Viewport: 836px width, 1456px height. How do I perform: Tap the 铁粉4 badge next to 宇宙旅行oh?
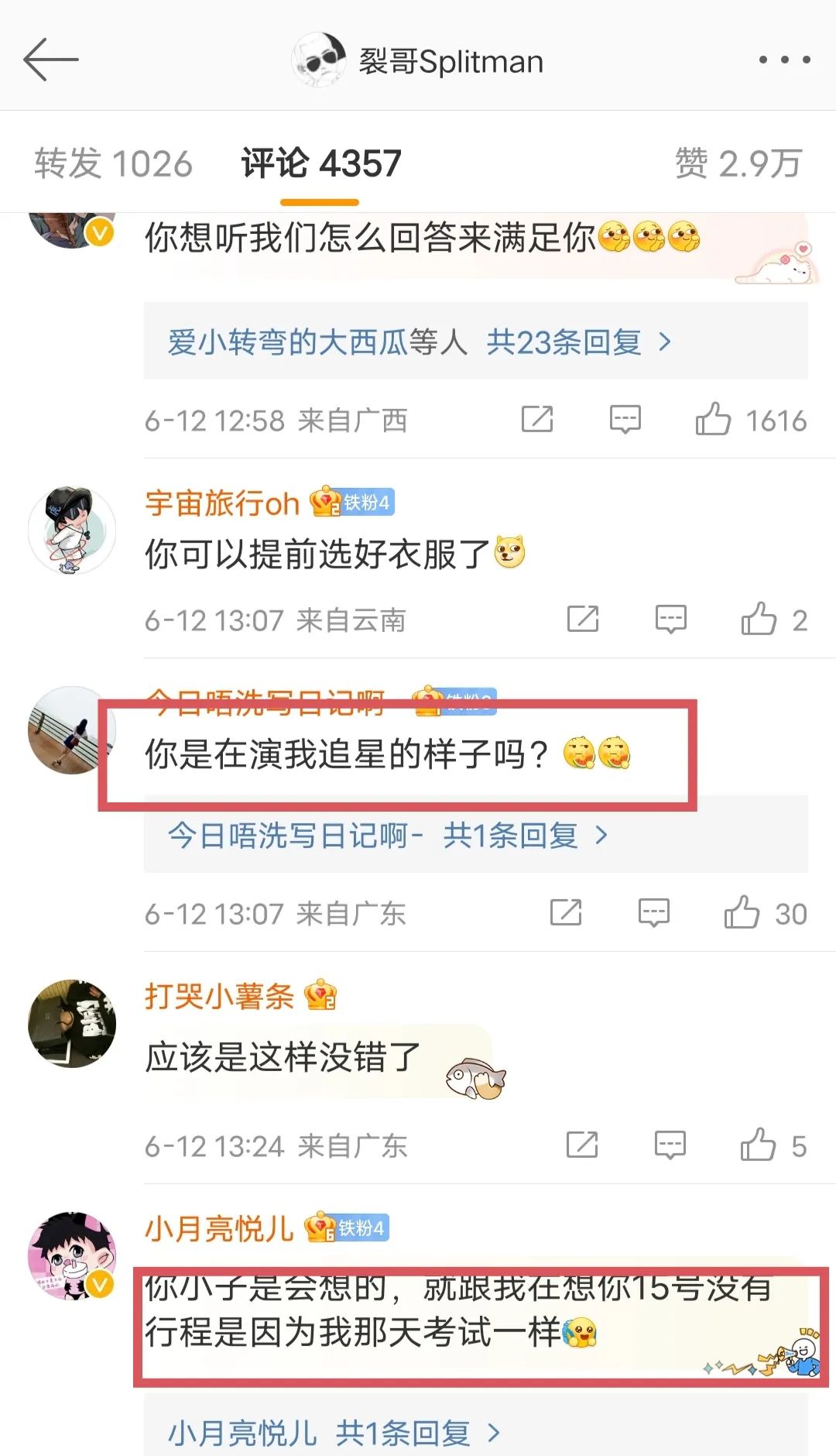[352, 503]
